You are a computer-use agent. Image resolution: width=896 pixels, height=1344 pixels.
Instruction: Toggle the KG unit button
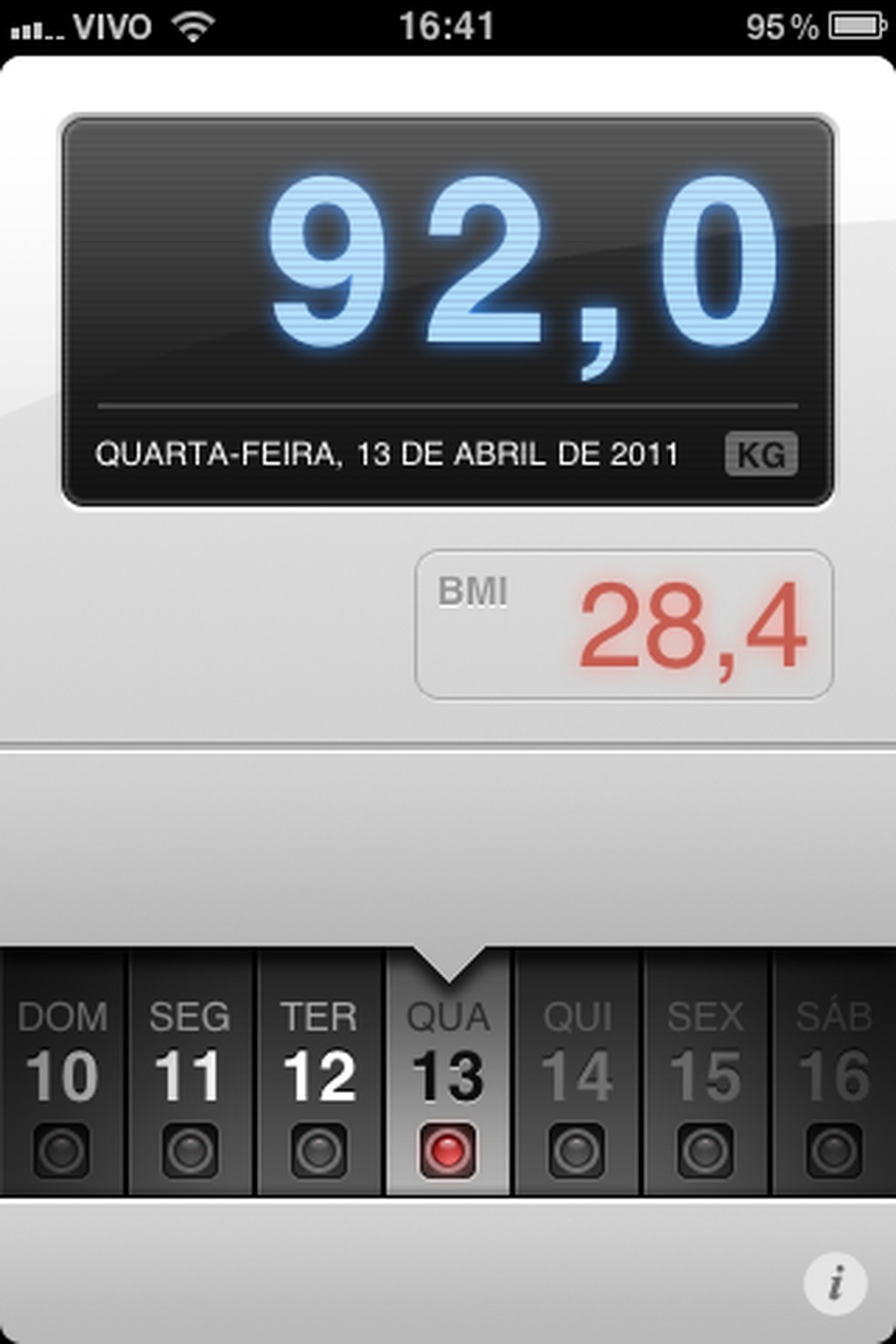click(x=761, y=453)
